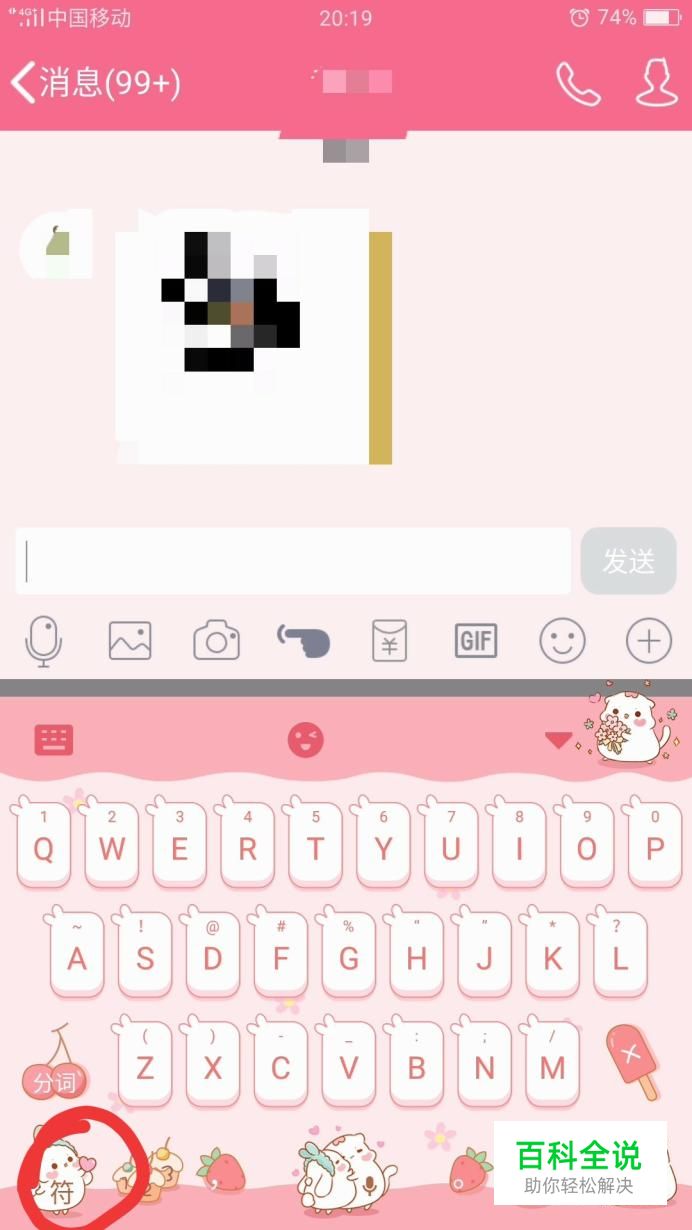Send a poke with the pointing finger icon

click(303, 640)
